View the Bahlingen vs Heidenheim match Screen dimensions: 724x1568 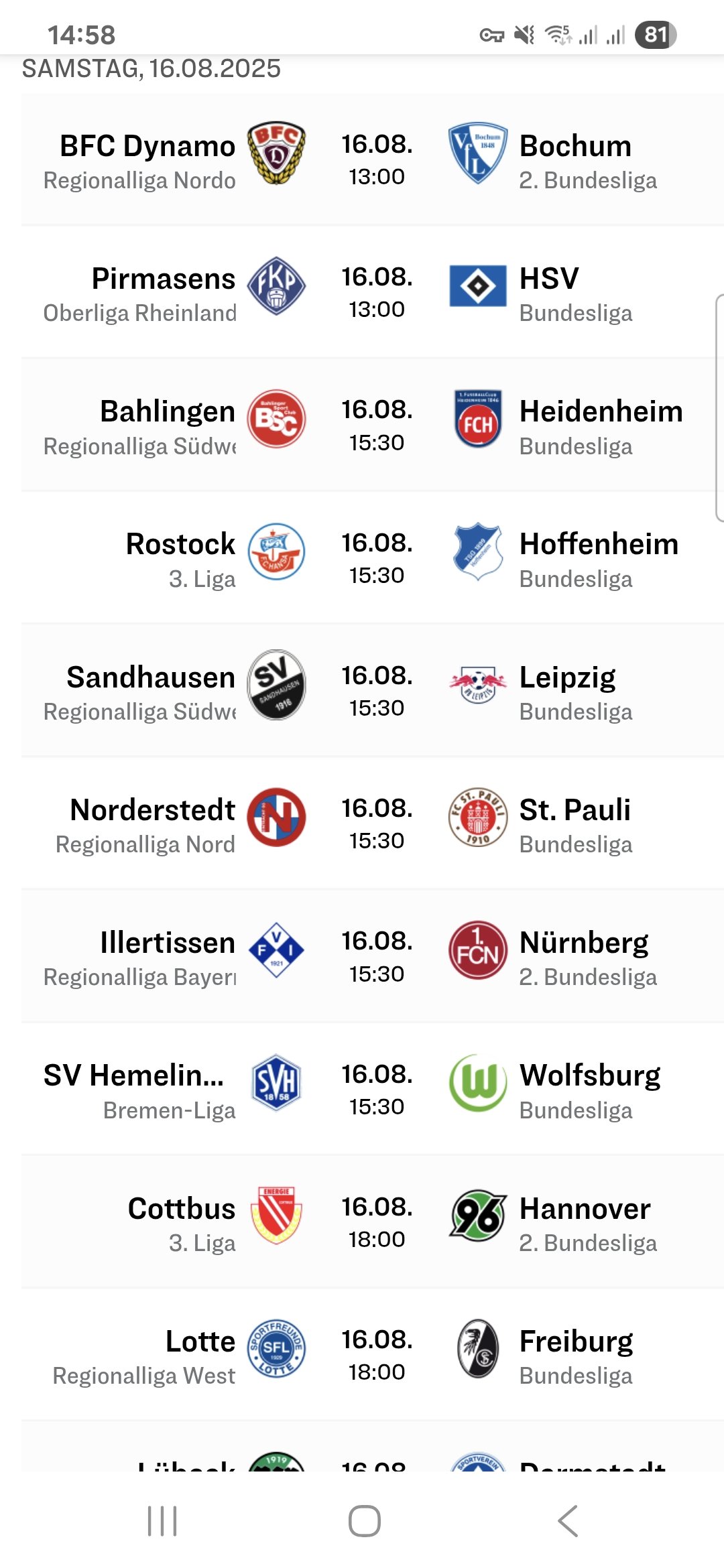pyautogui.click(x=373, y=425)
